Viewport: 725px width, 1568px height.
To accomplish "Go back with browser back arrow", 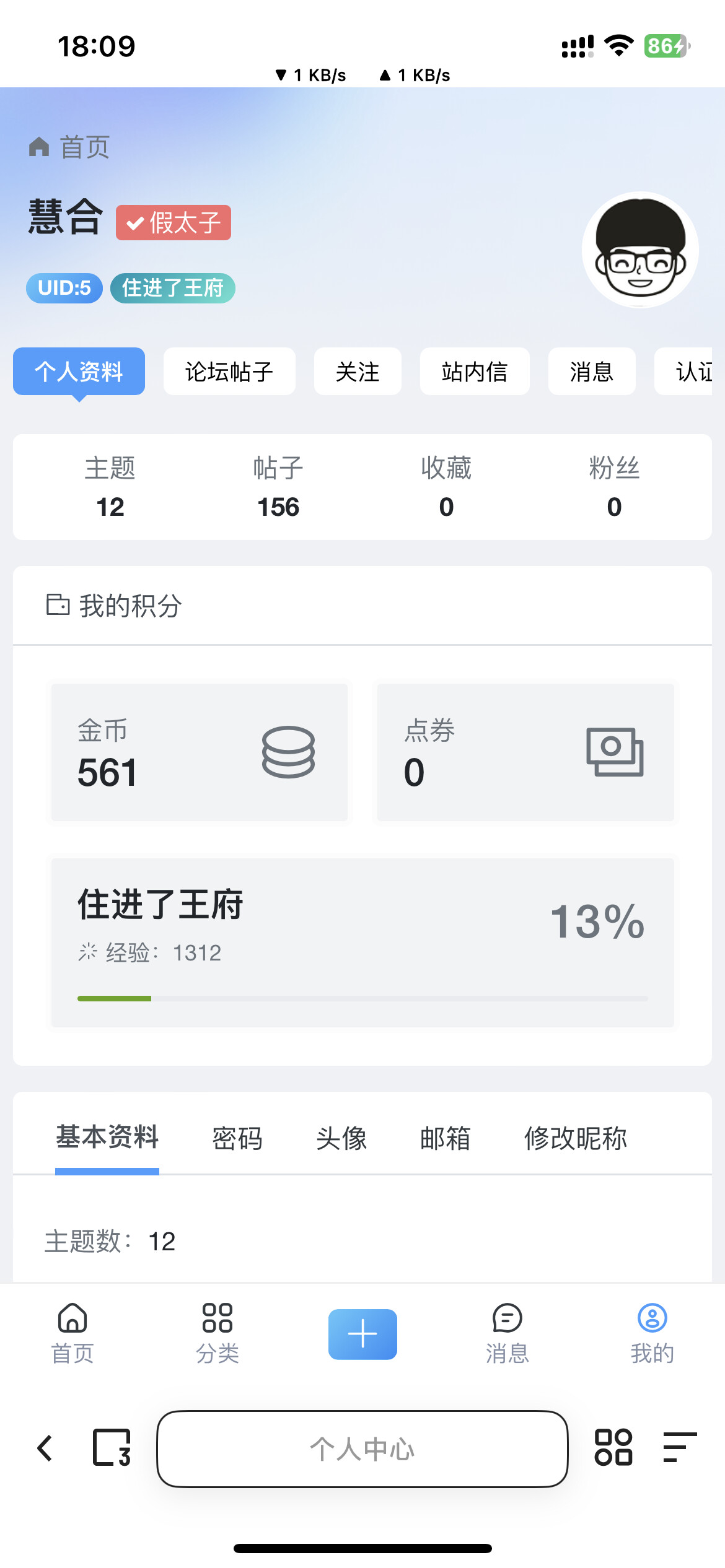I will (x=45, y=1448).
